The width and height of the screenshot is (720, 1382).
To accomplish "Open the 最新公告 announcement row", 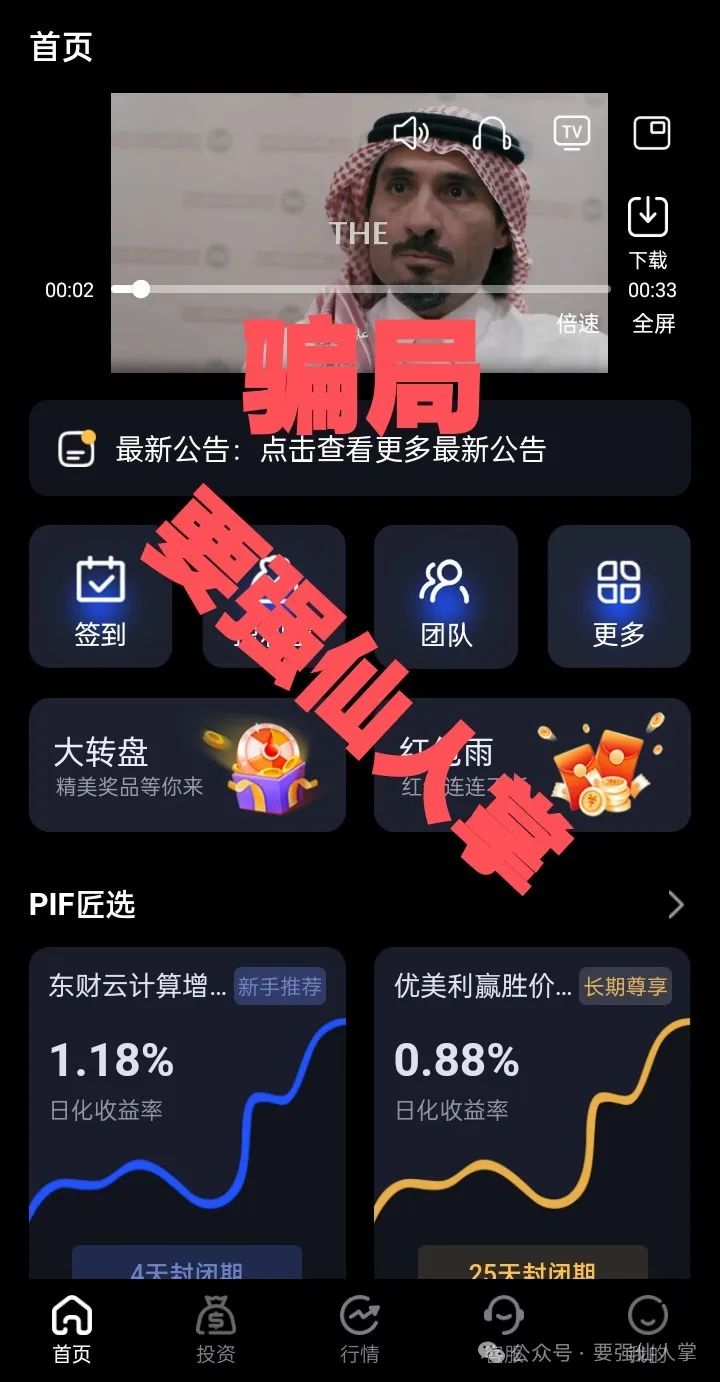I will coord(359,449).
